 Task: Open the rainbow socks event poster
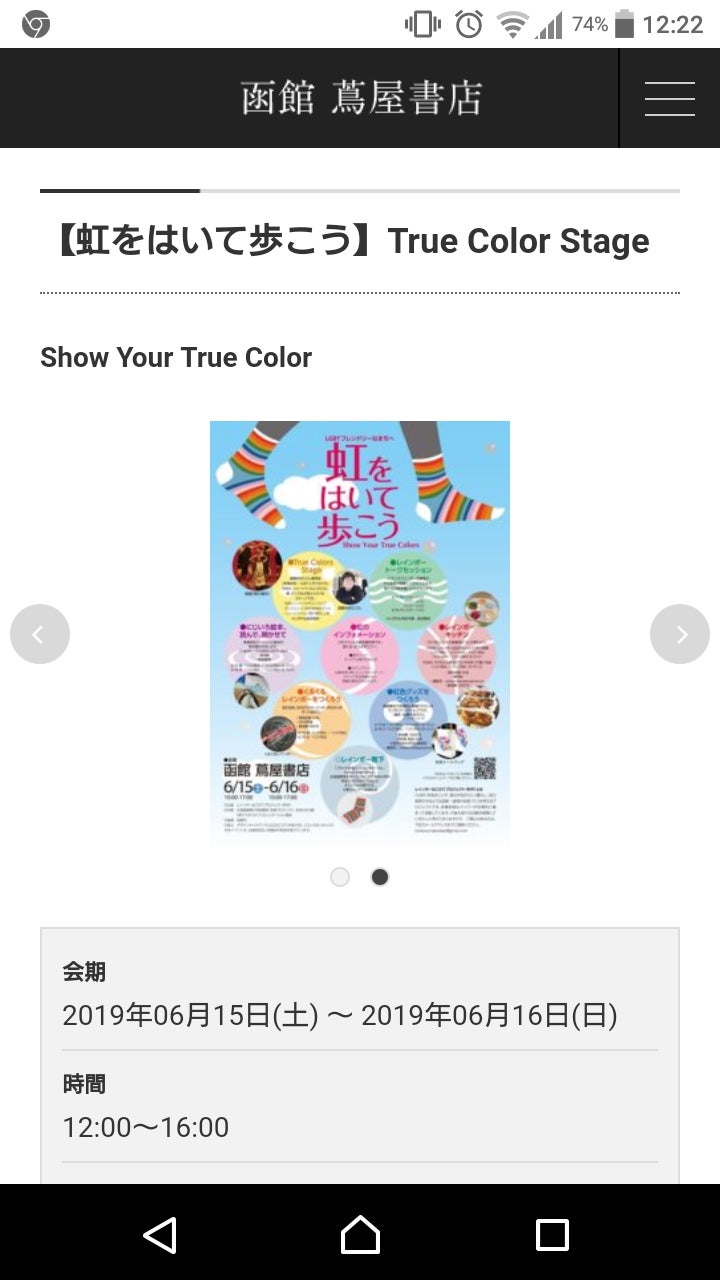click(360, 632)
